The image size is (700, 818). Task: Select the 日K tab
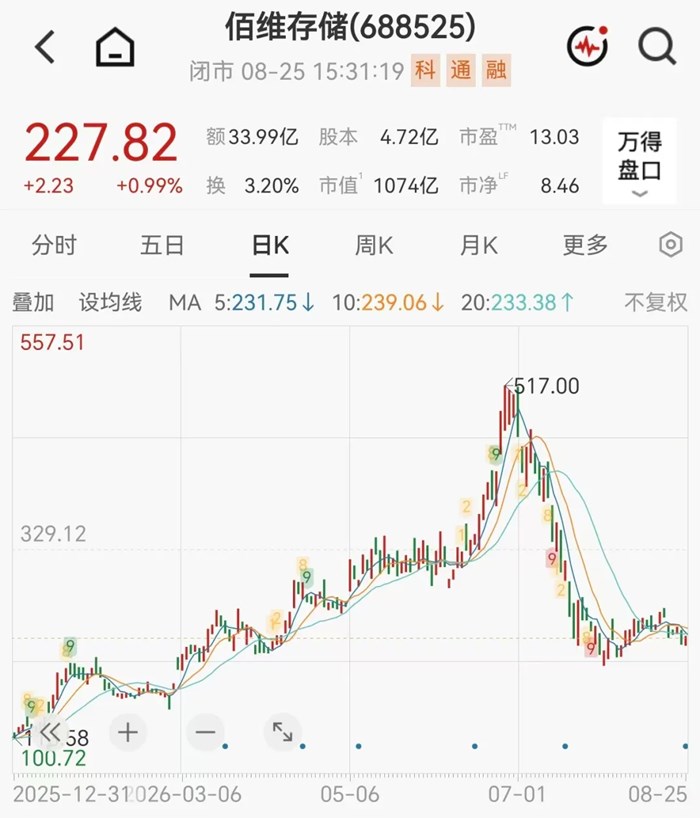click(270, 245)
